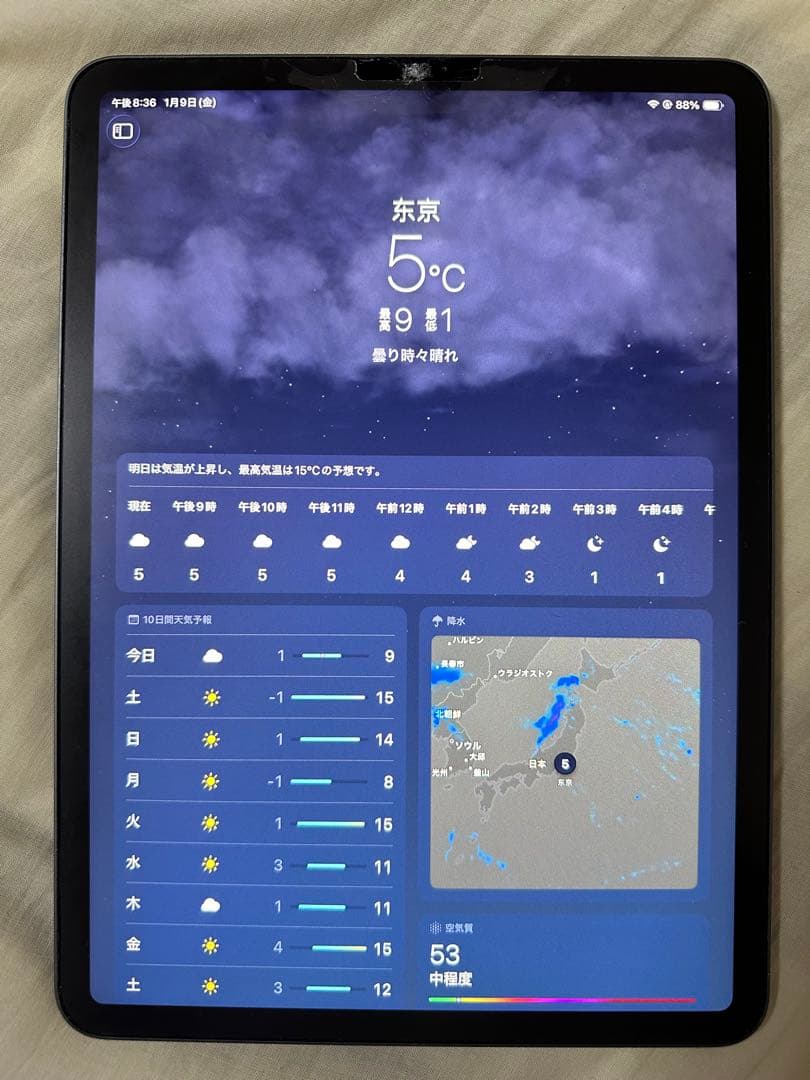Open the sidebar icon in the top-left corner
Viewport: 810px width, 1080px height.
tap(122, 130)
